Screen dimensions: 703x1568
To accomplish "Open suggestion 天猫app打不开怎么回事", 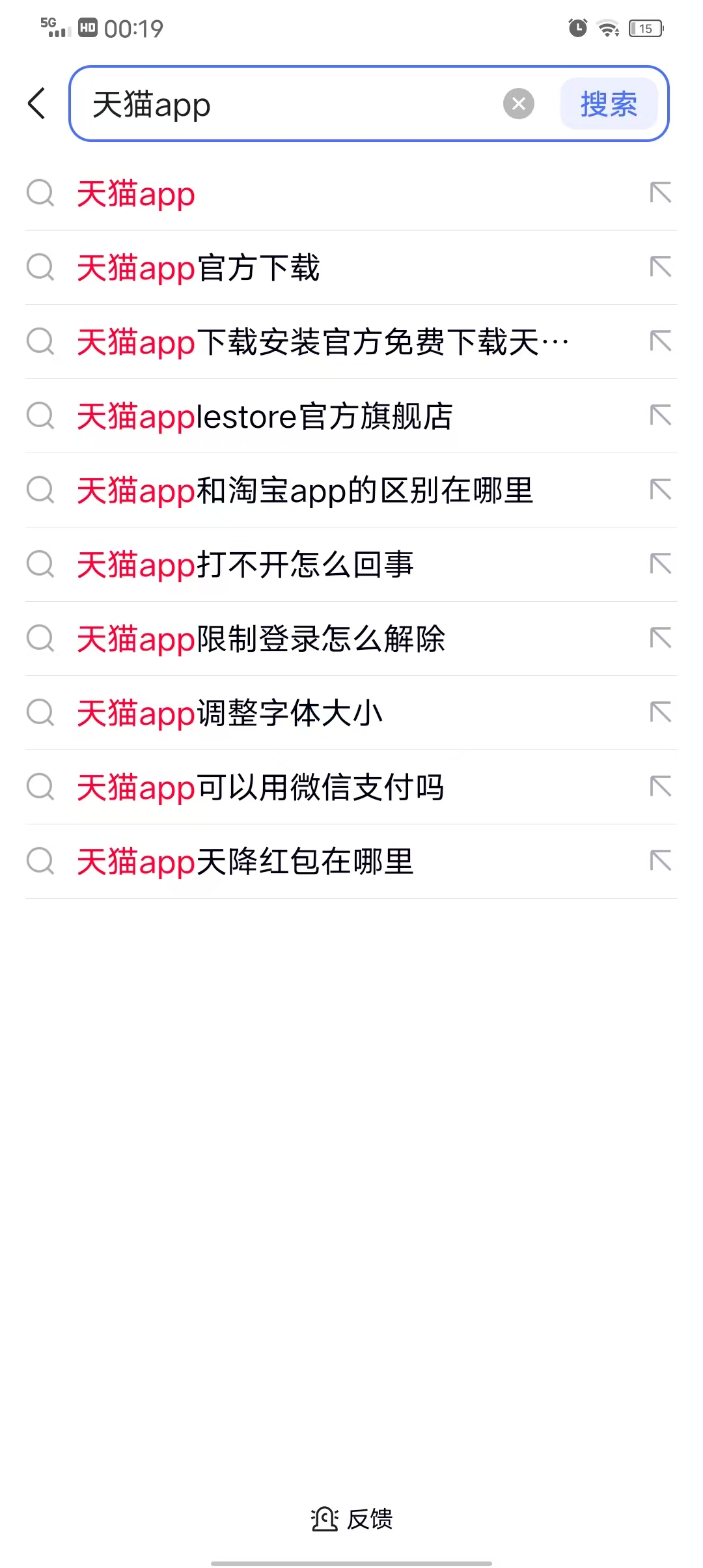I will (351, 565).
